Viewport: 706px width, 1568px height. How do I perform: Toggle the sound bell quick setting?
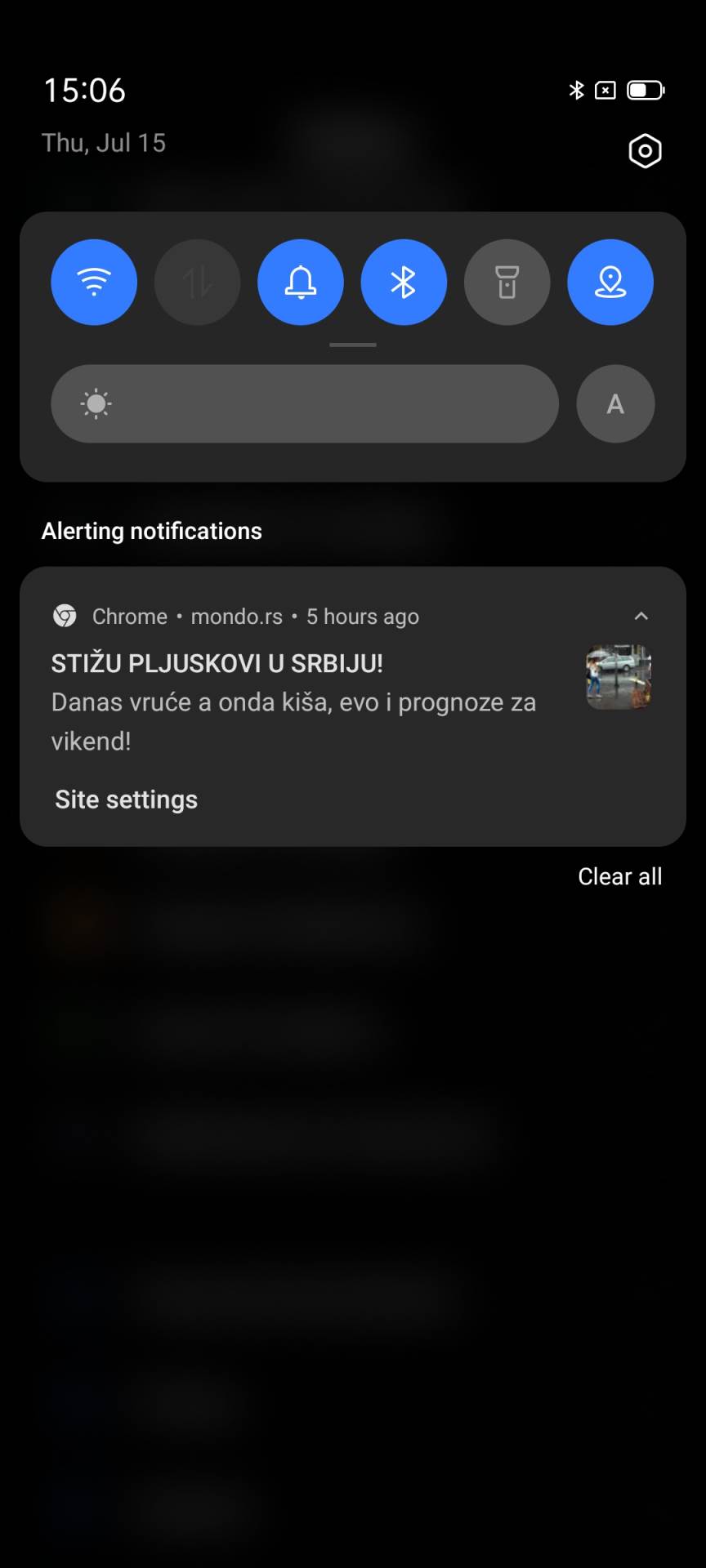pos(301,283)
